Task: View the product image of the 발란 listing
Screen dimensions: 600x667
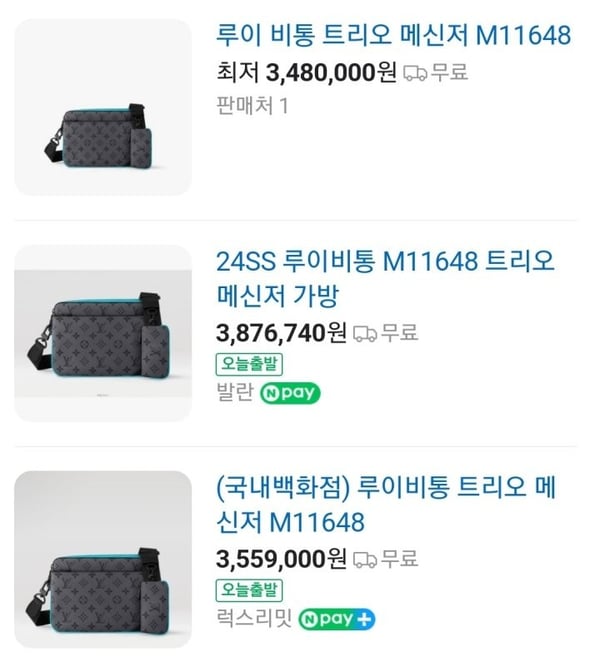Action: (x=103, y=333)
